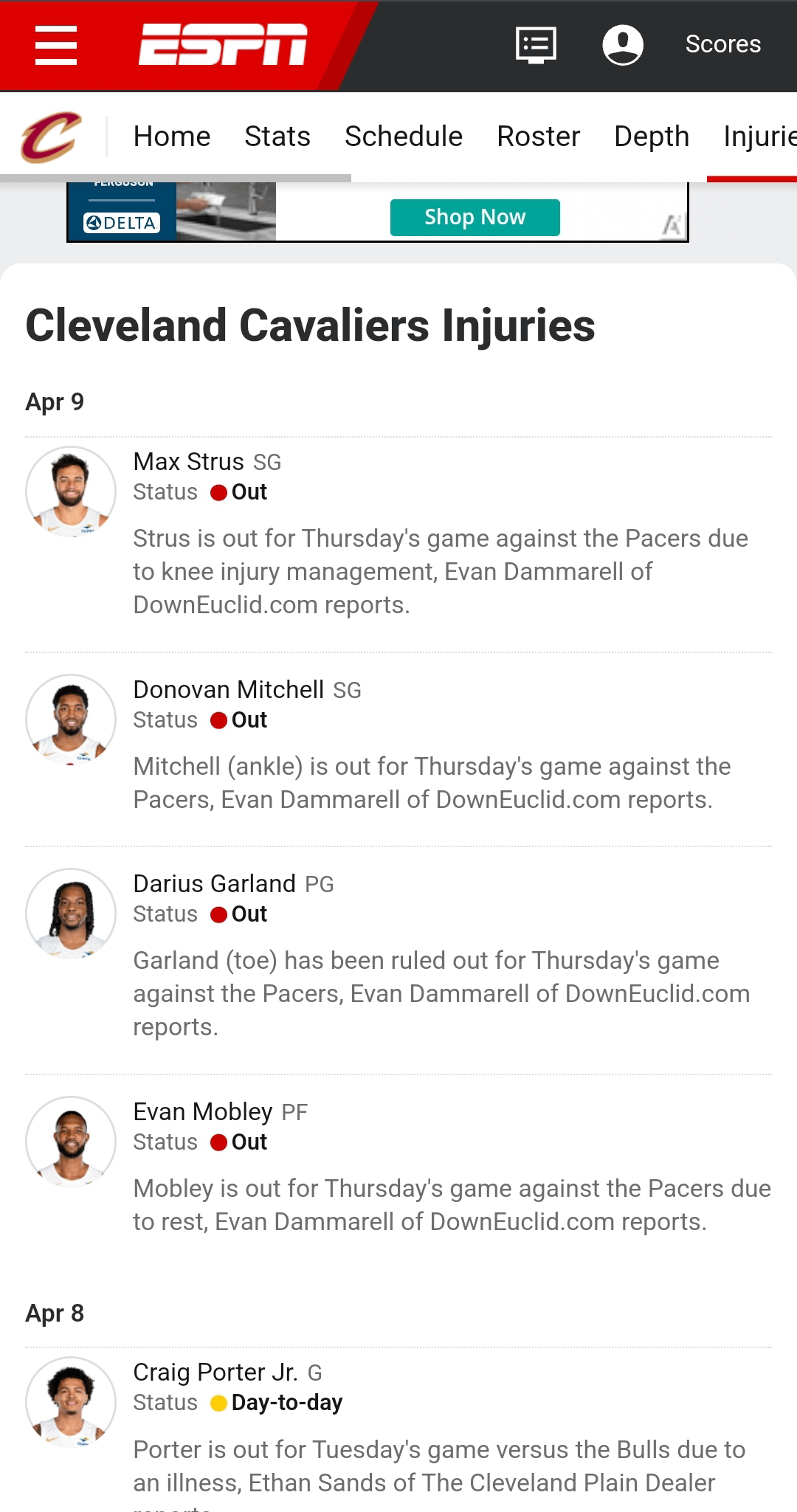797x1512 pixels.
Task: Open Donovan Mitchell player page
Action: pos(228,690)
